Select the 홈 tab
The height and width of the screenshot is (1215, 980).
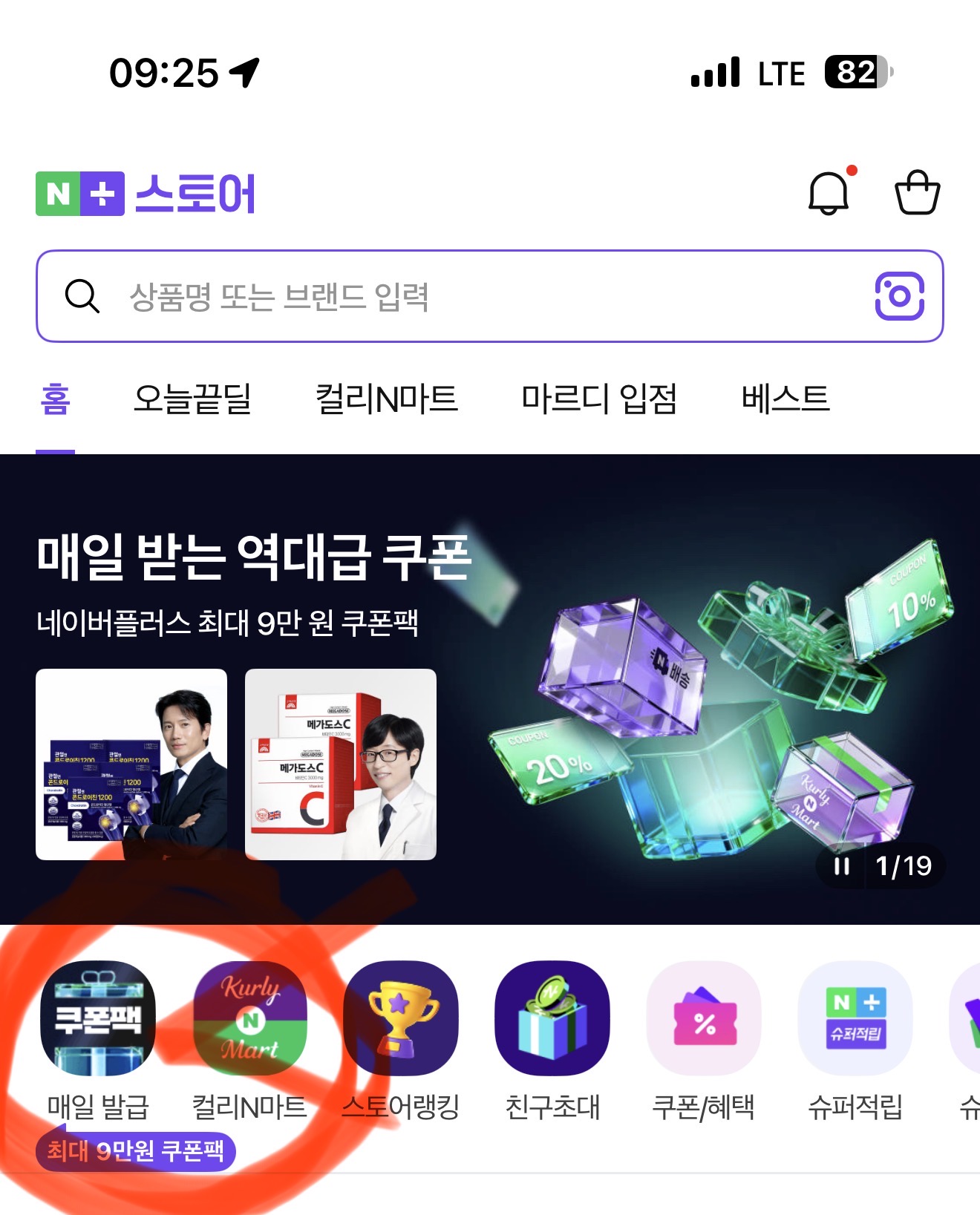(56, 399)
